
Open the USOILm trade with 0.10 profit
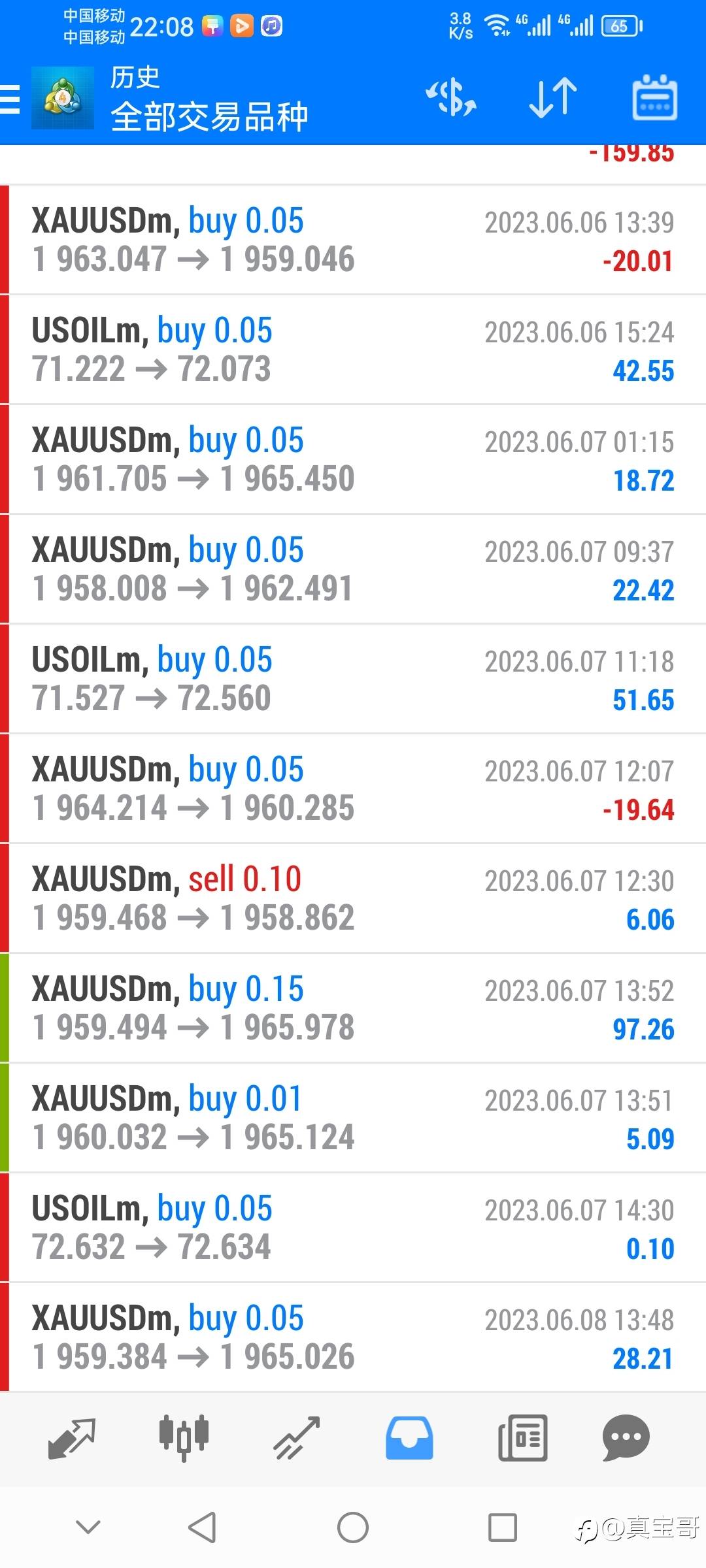coord(353,1228)
